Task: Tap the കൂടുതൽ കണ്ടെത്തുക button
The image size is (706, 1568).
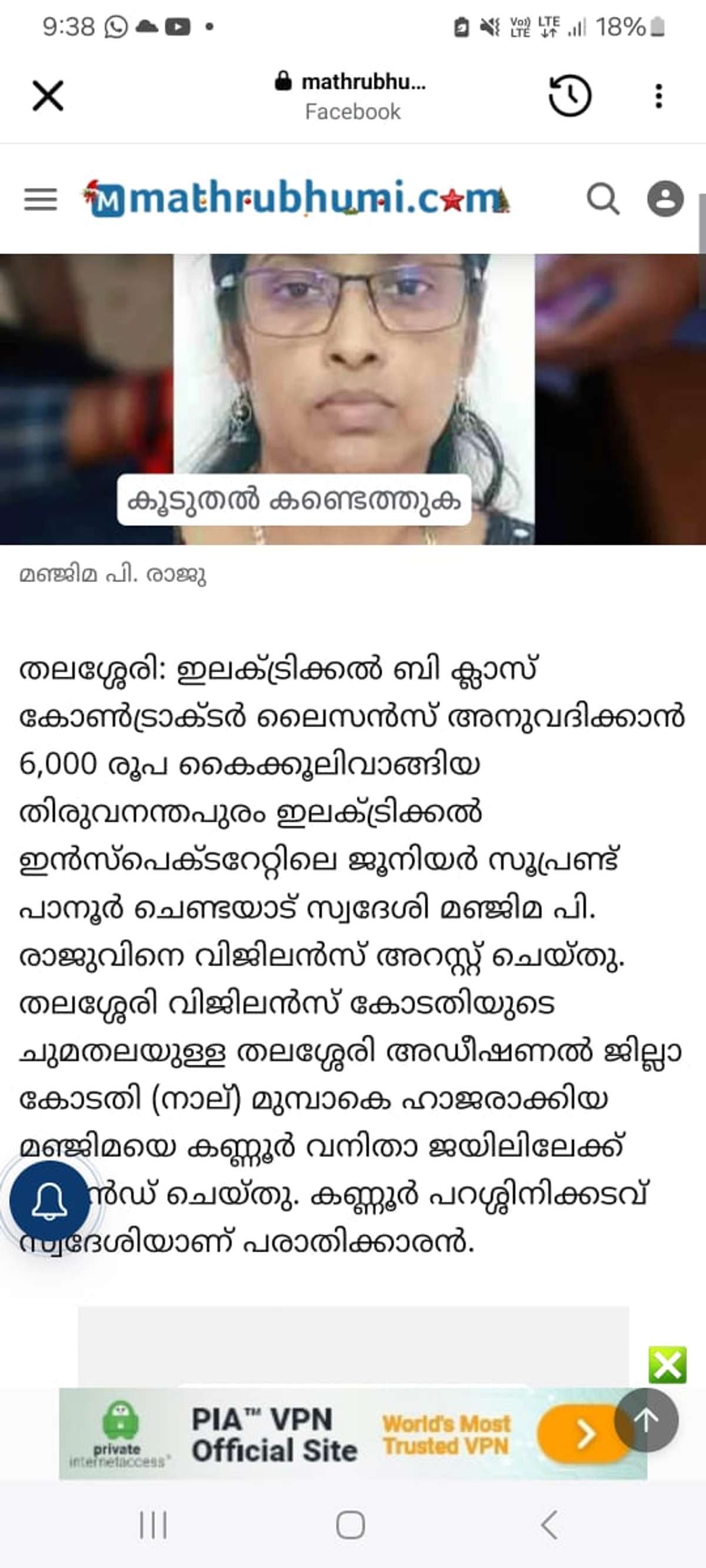Action: [294, 500]
